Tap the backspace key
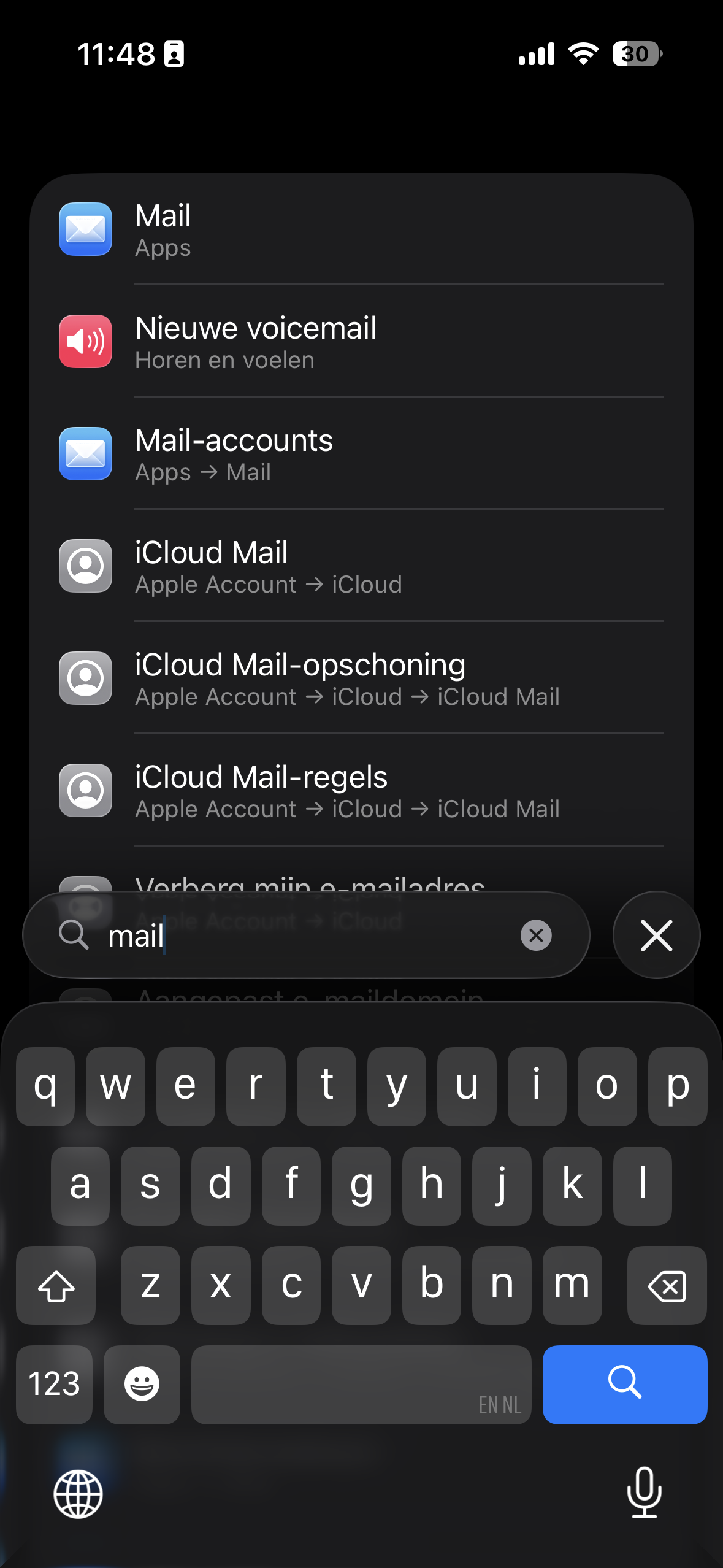 [x=667, y=1285]
